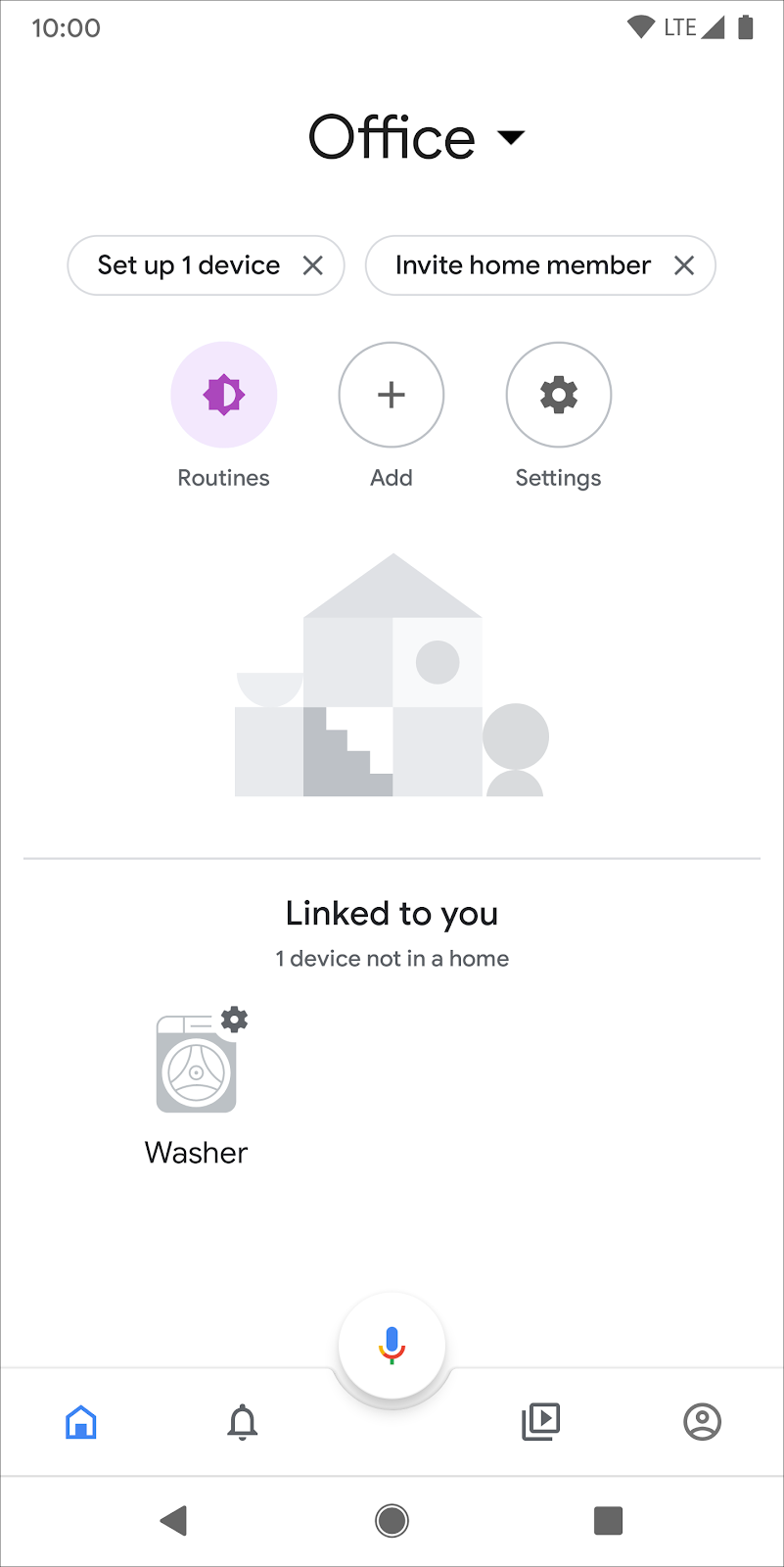Tap the Add button to add a device

[x=392, y=395]
